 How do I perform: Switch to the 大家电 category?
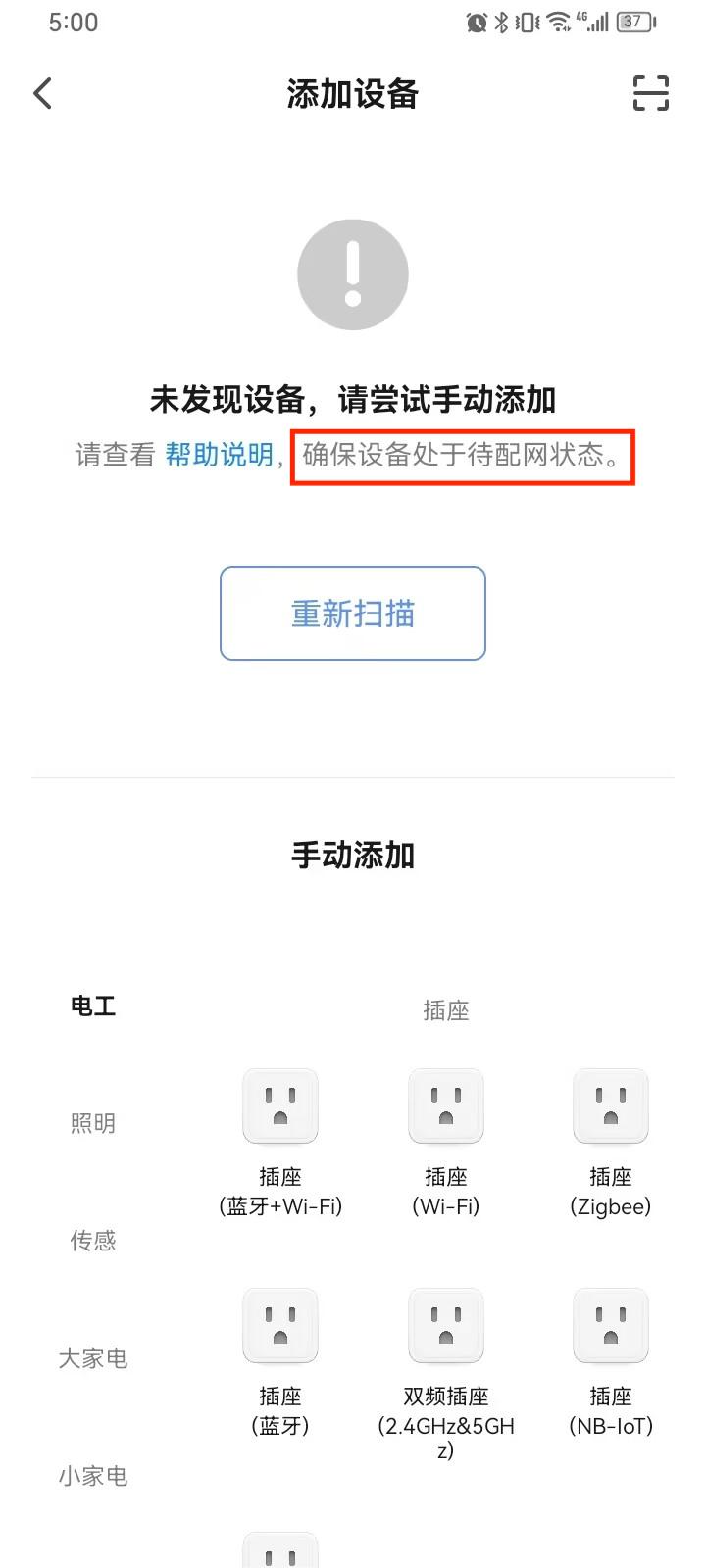[93, 1359]
